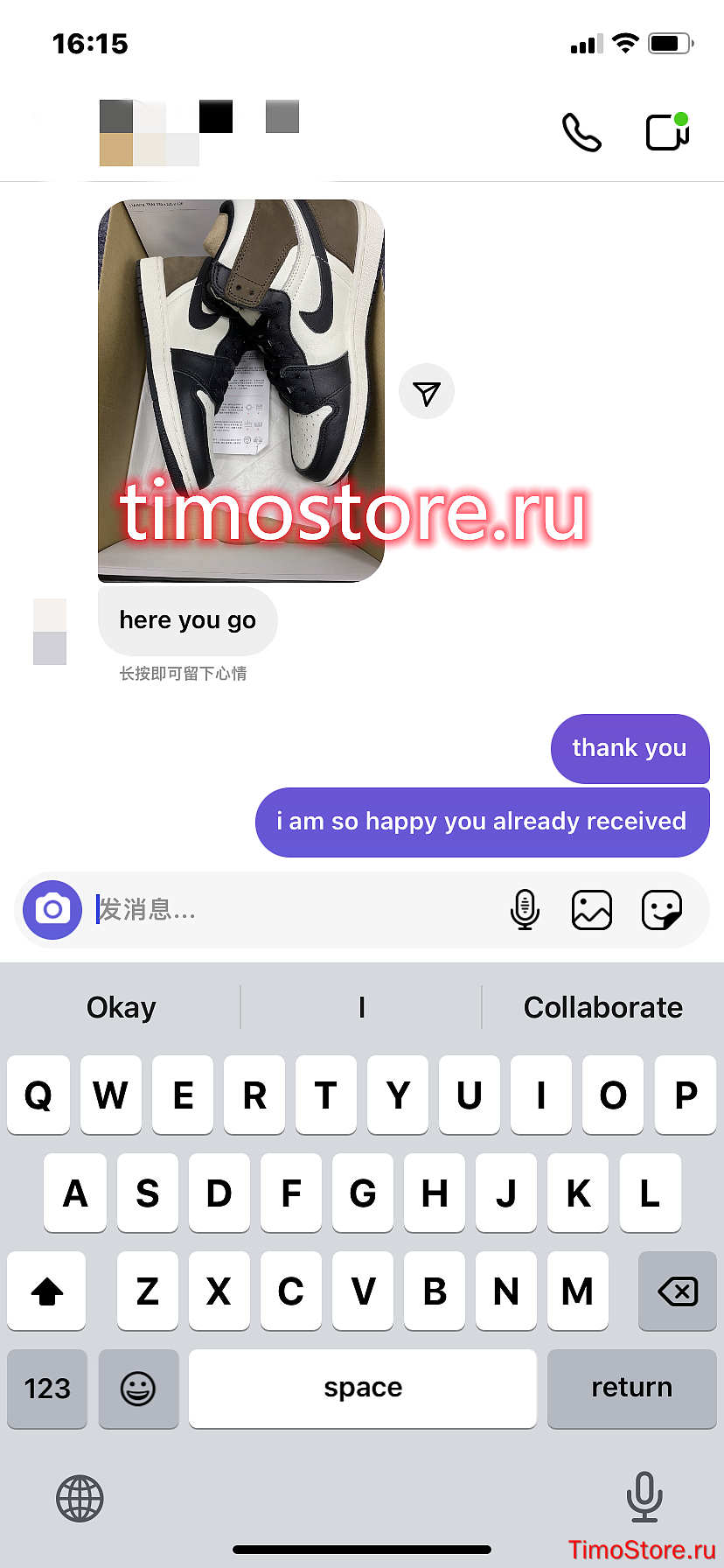Screen dimensions: 724x1568
Task: Open the sneaker photo in the chat
Action: [x=241, y=391]
